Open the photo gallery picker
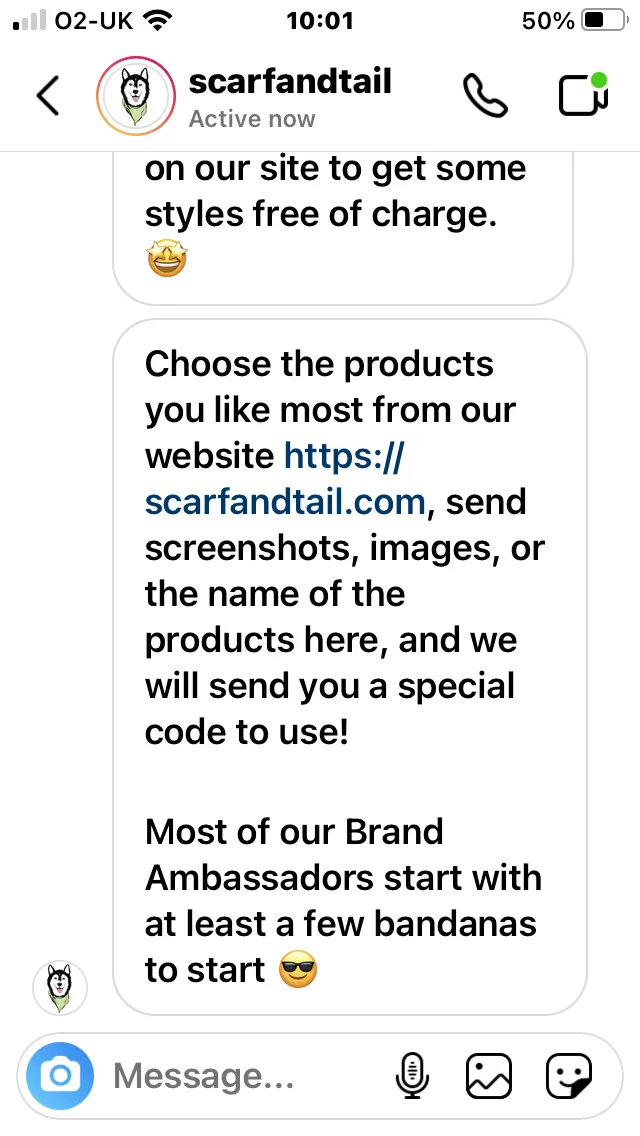This screenshot has width=640, height=1136. point(489,1077)
